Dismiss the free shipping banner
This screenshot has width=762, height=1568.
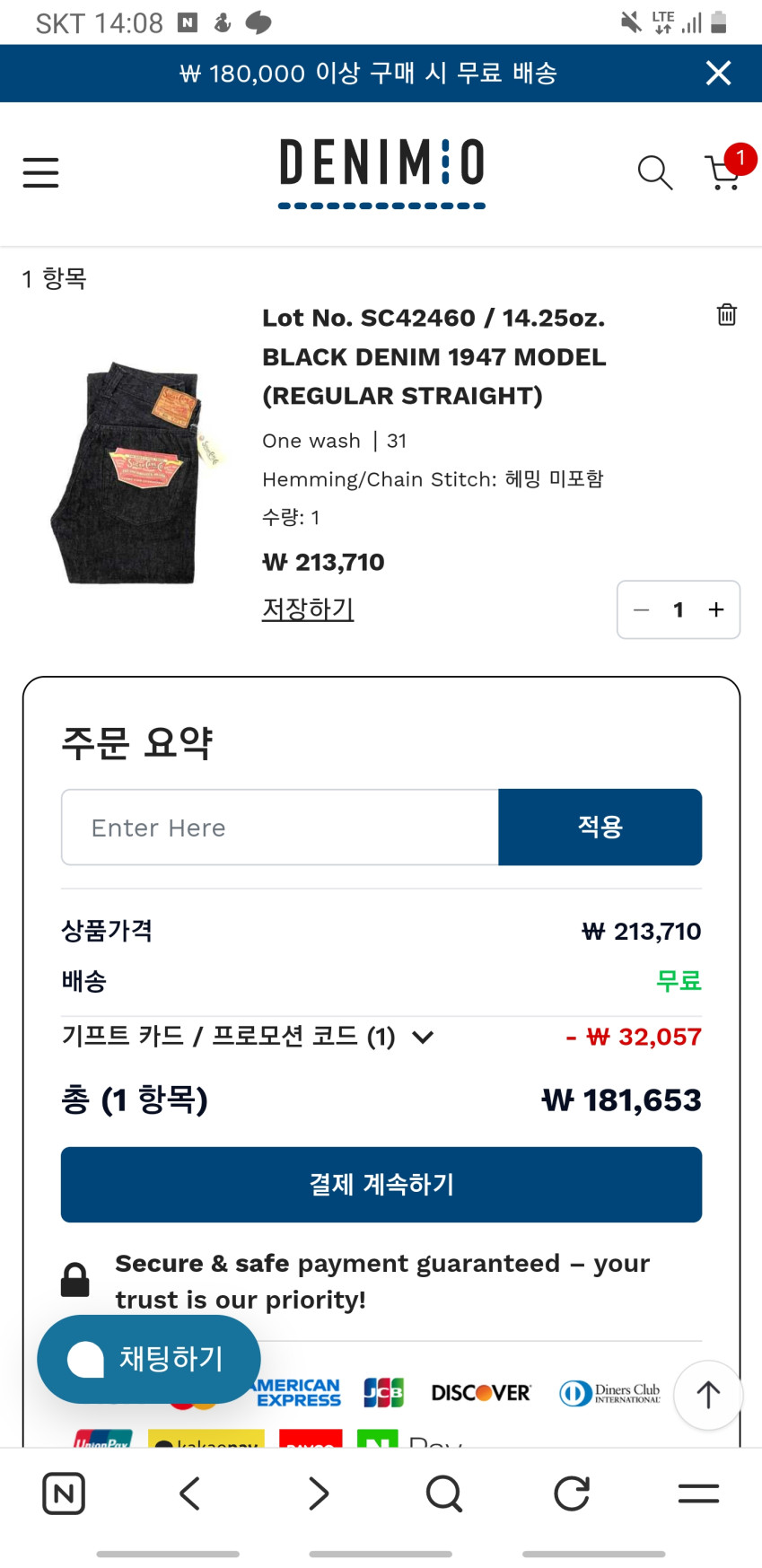click(x=718, y=73)
